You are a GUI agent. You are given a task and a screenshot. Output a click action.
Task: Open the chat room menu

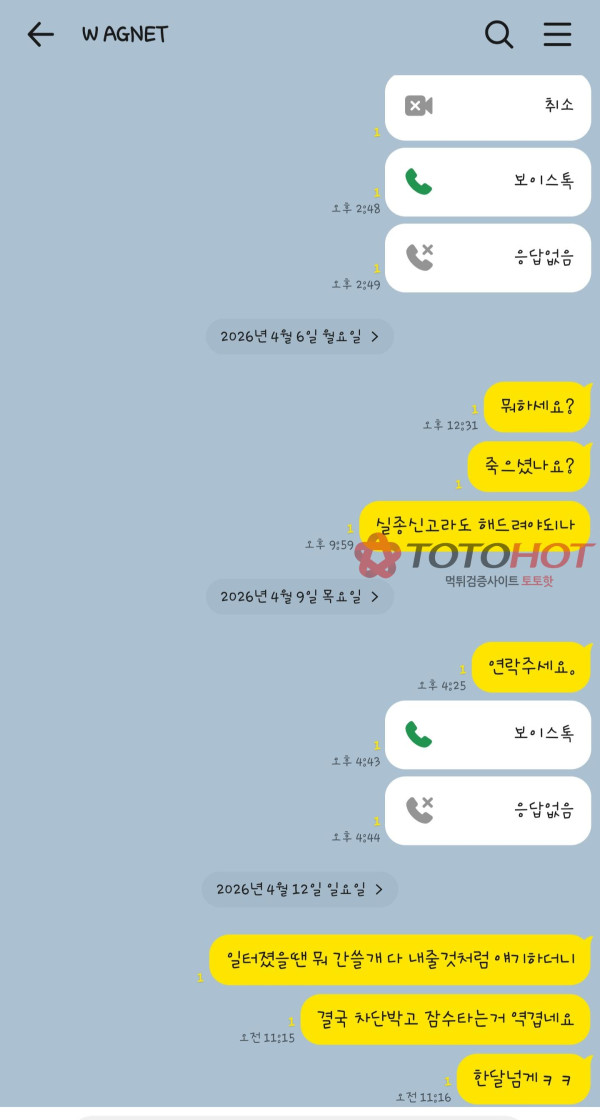(x=557, y=35)
